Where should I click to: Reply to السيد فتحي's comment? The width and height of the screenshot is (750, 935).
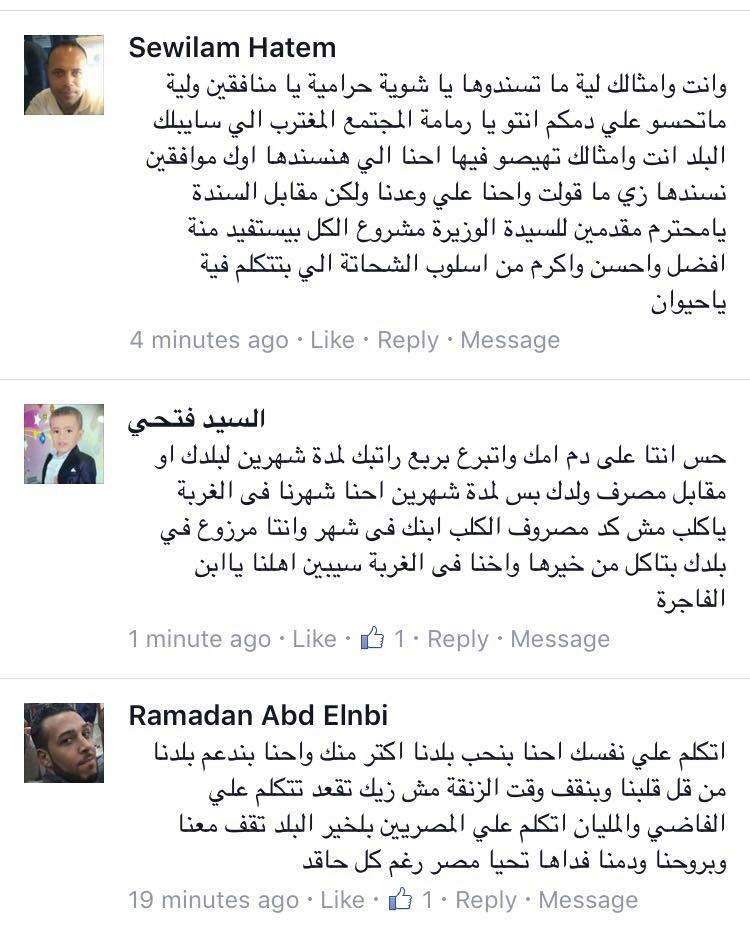point(458,639)
